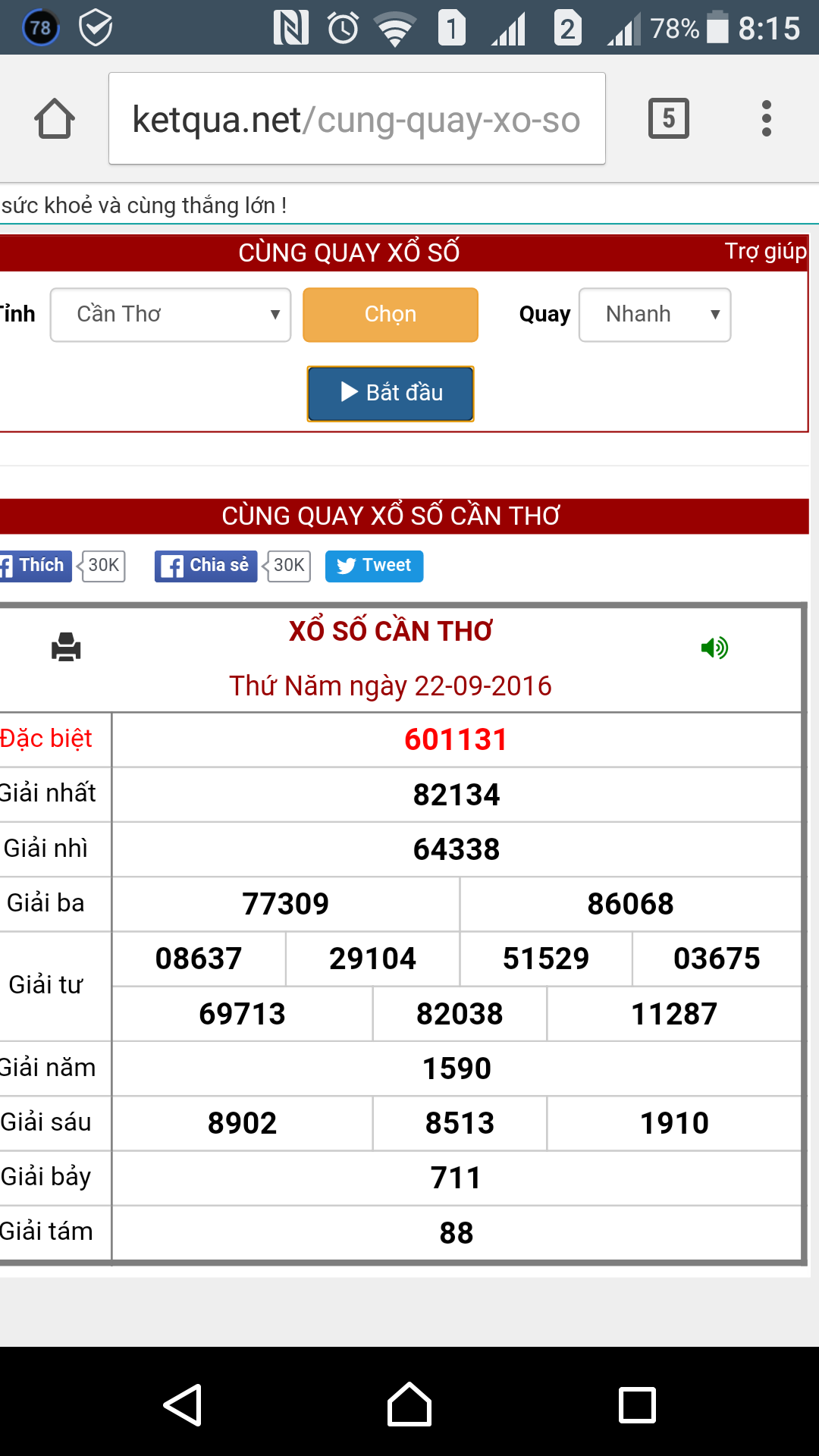Open the Trợ giúp help link
819x1456 pixels.
tap(764, 251)
